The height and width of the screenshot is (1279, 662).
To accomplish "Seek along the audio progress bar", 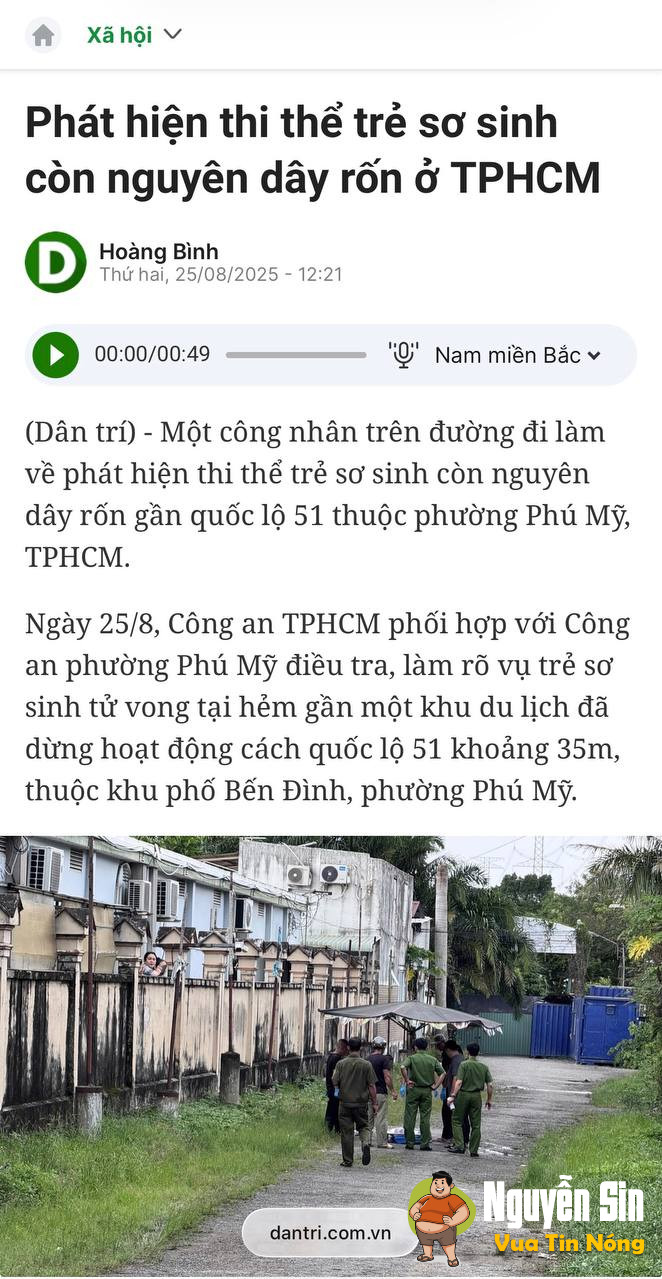I will 296,355.
